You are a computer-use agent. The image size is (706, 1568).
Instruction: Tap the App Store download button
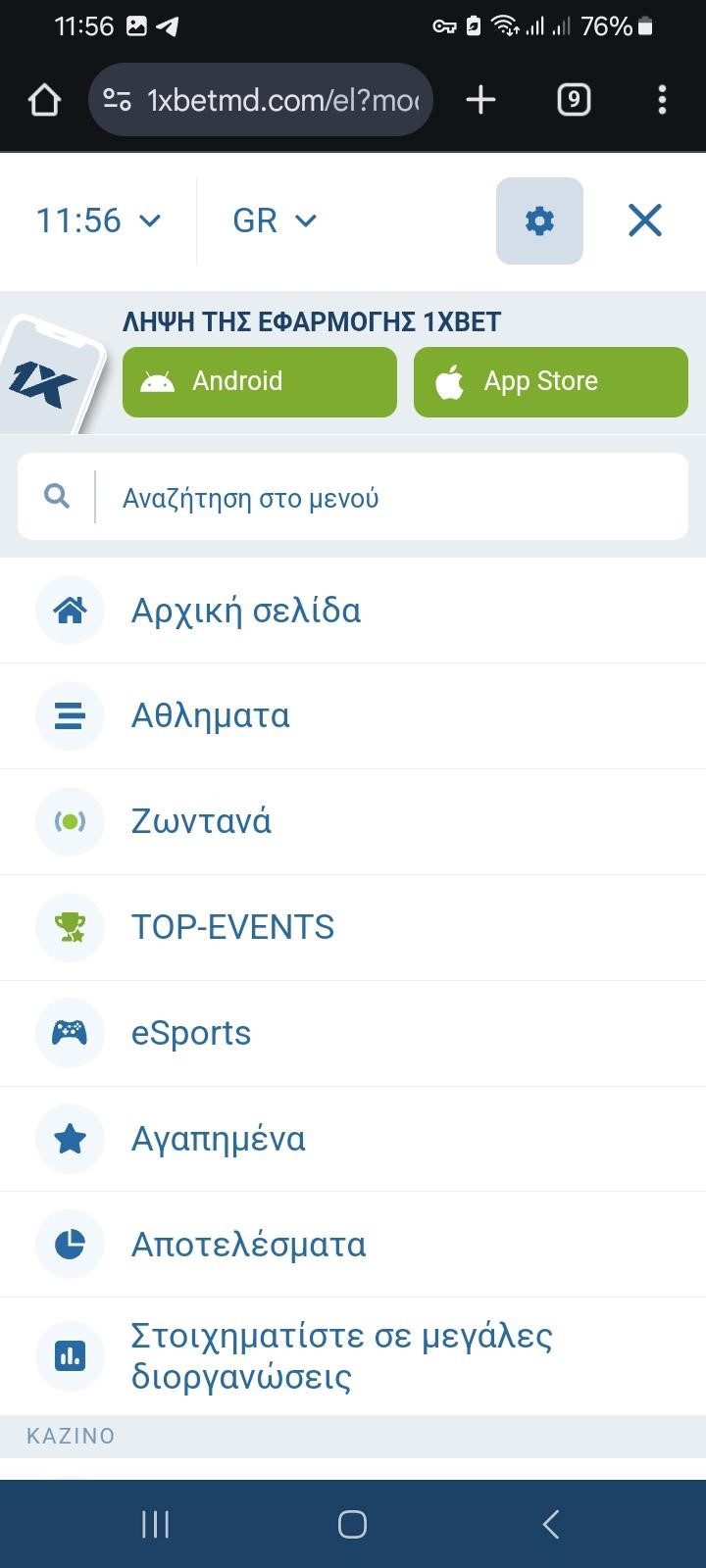(x=551, y=381)
